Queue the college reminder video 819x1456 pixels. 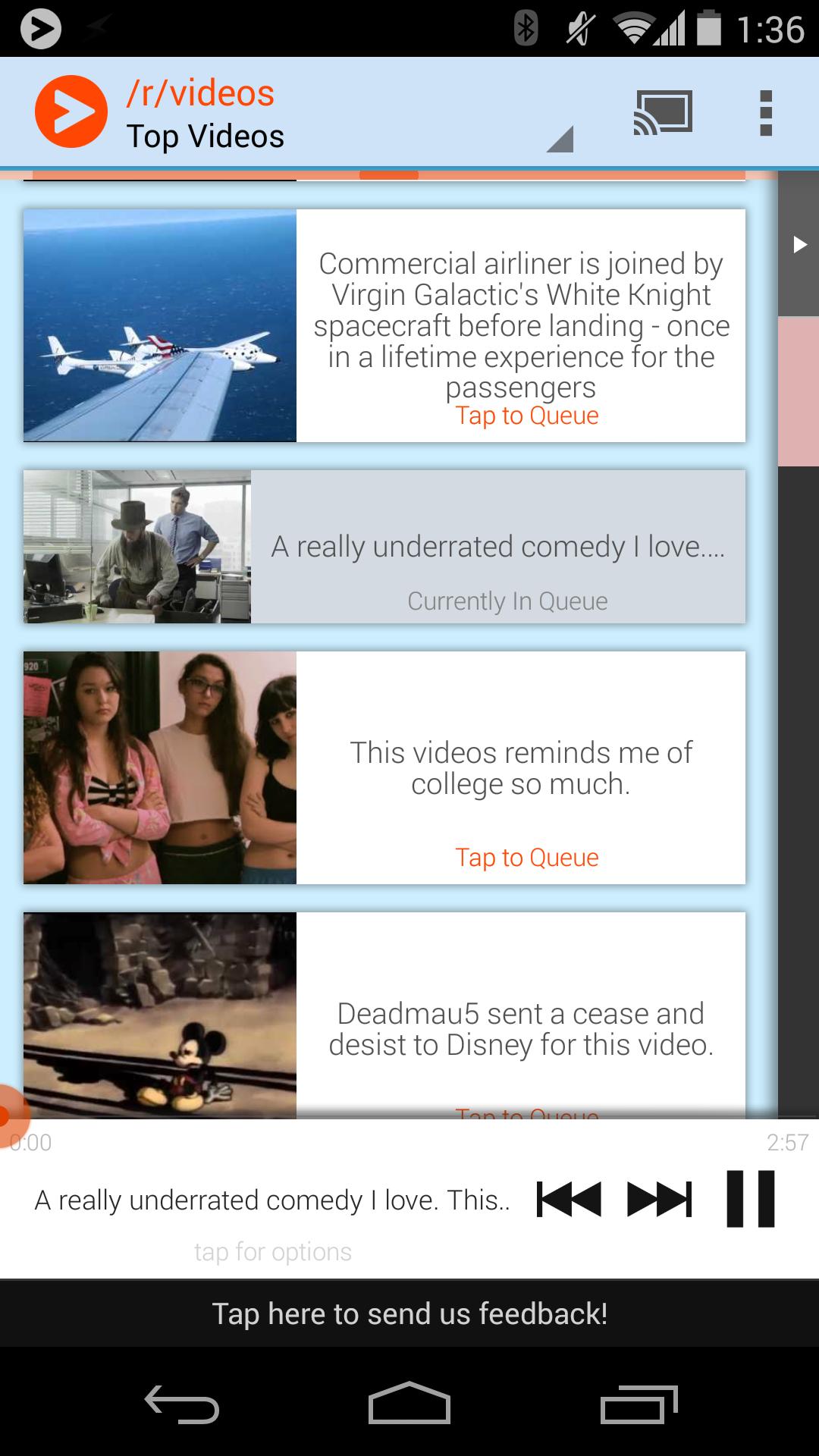(526, 858)
